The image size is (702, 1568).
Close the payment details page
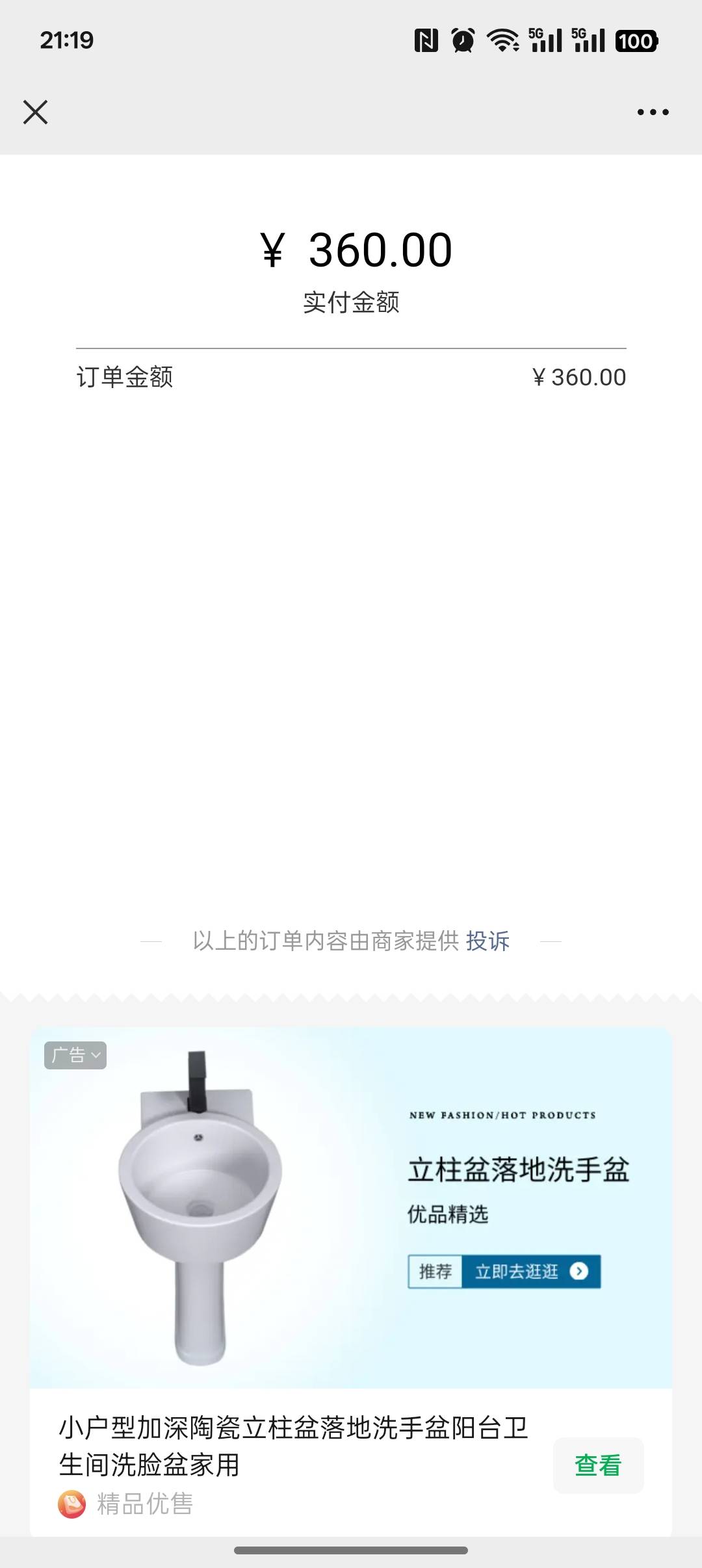pos(35,112)
